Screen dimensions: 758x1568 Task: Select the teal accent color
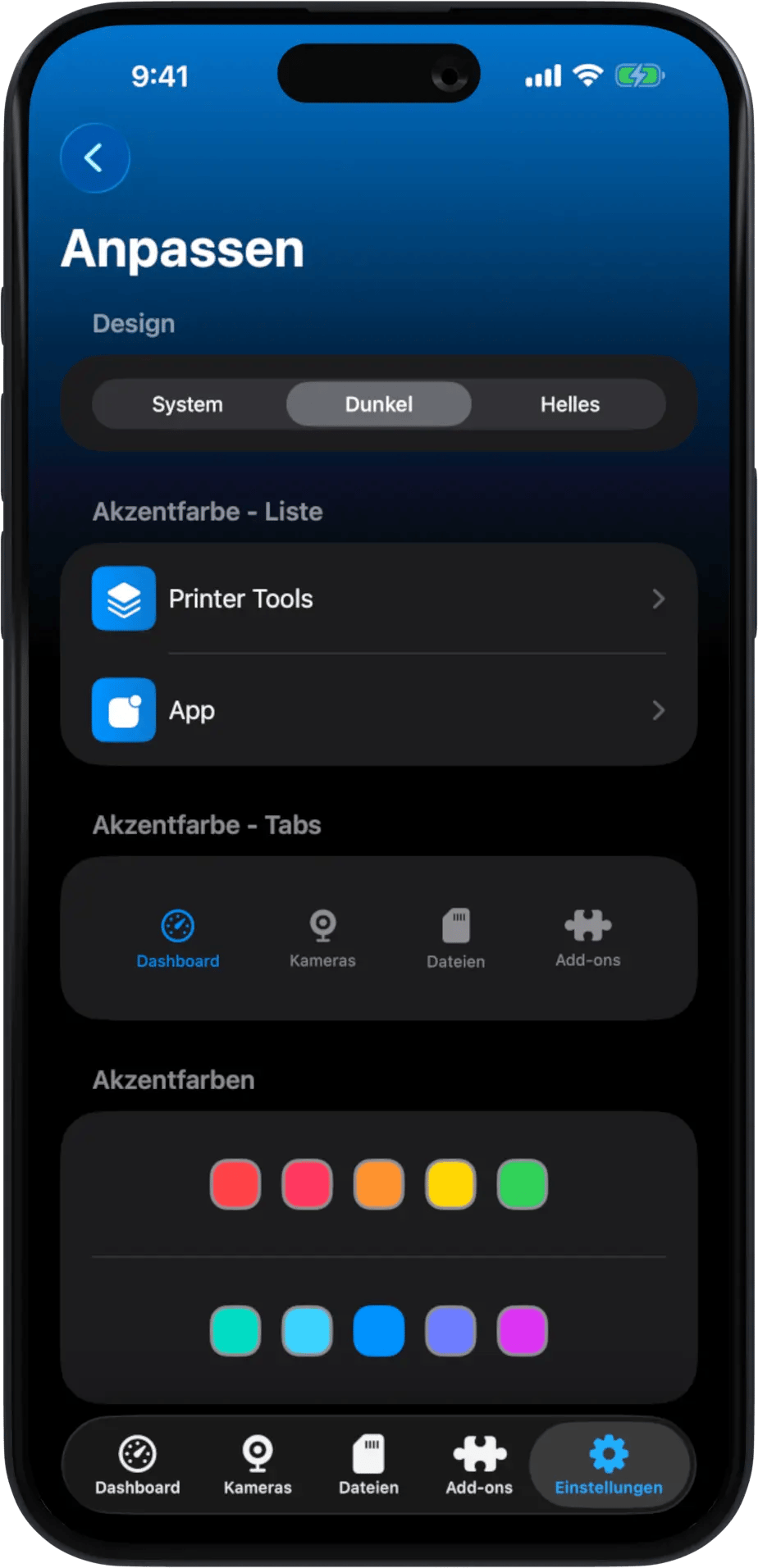click(235, 1330)
